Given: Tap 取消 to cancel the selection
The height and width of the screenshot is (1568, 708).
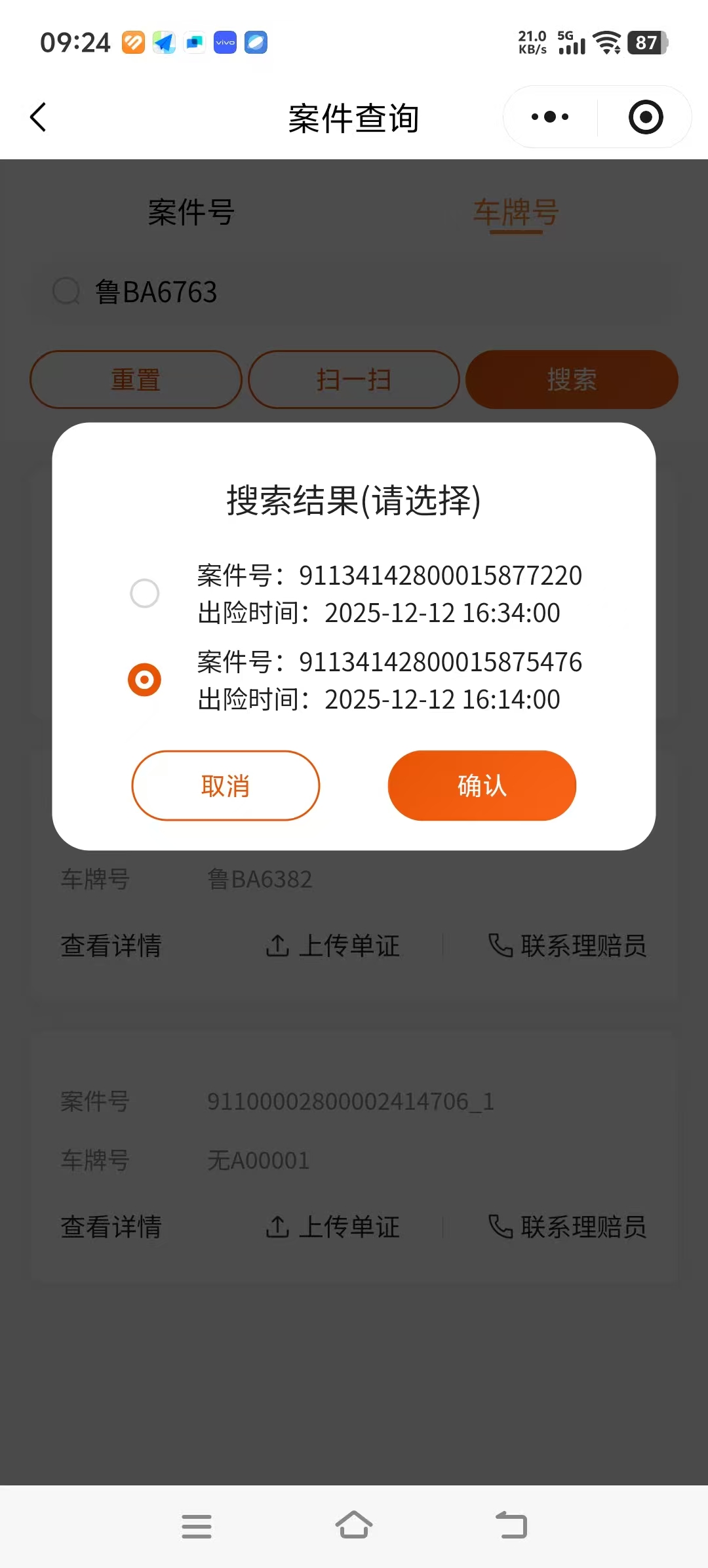Looking at the screenshot, I should click(226, 785).
